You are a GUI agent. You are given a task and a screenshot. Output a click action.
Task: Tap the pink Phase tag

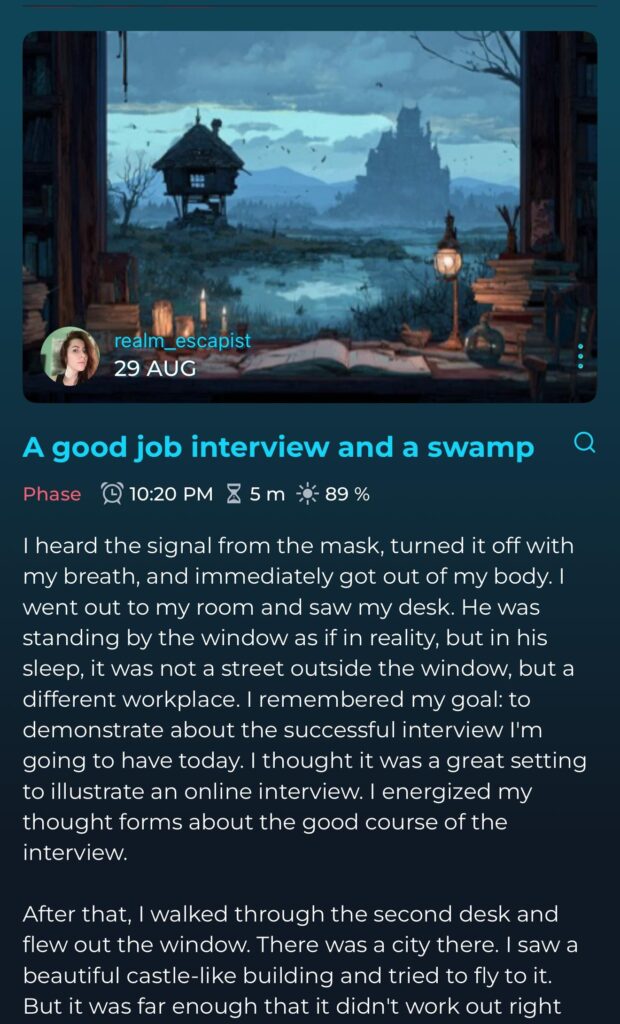pos(52,494)
